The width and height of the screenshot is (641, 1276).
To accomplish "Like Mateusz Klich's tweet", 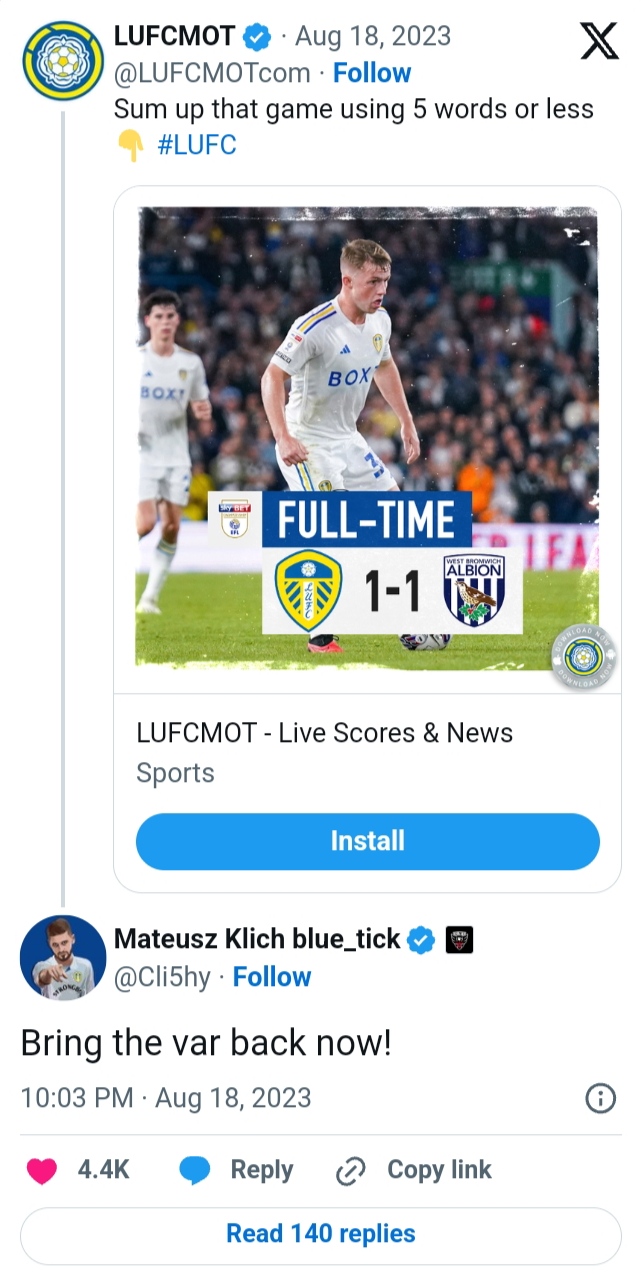I will (x=42, y=1170).
